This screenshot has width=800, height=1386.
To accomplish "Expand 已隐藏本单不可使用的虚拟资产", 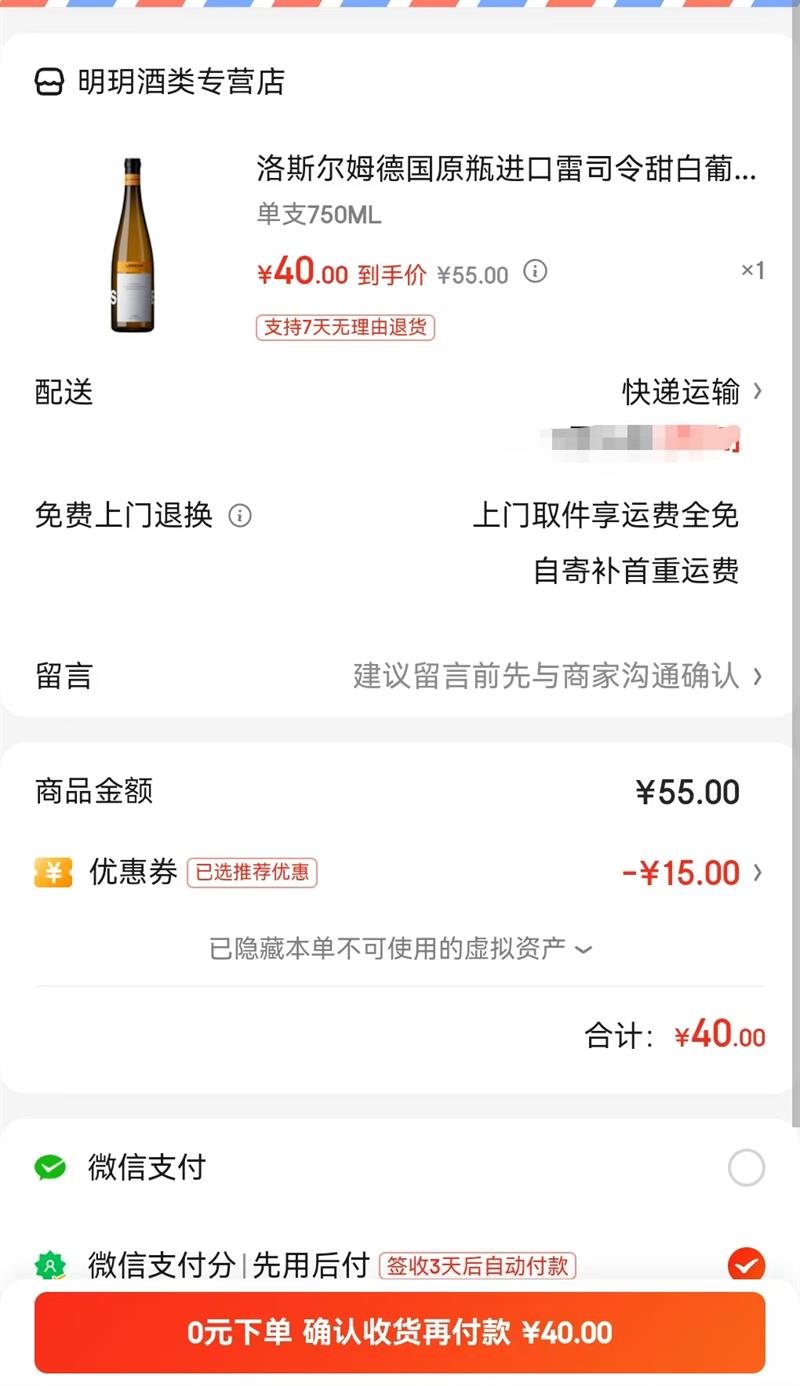I will pos(400,948).
